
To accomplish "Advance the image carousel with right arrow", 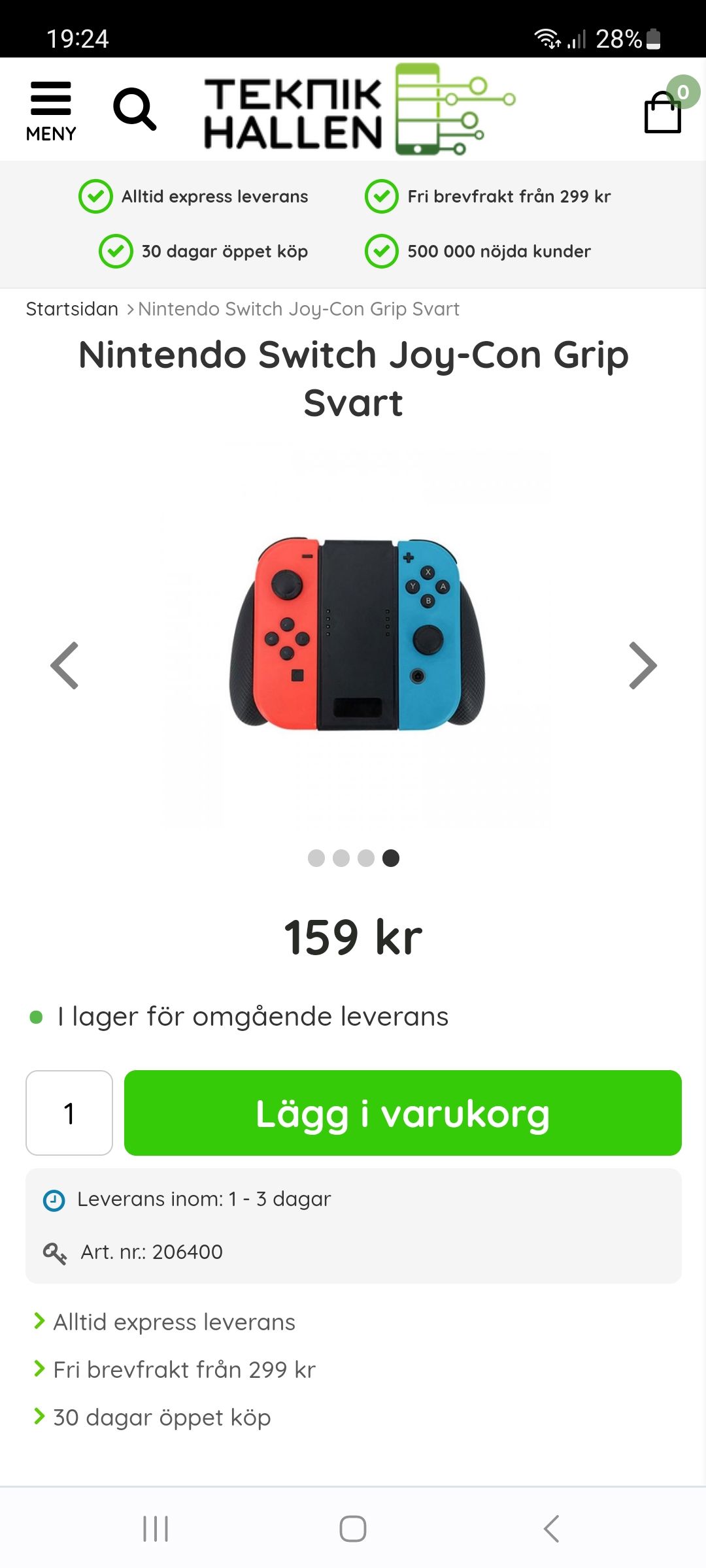I will tap(643, 665).
